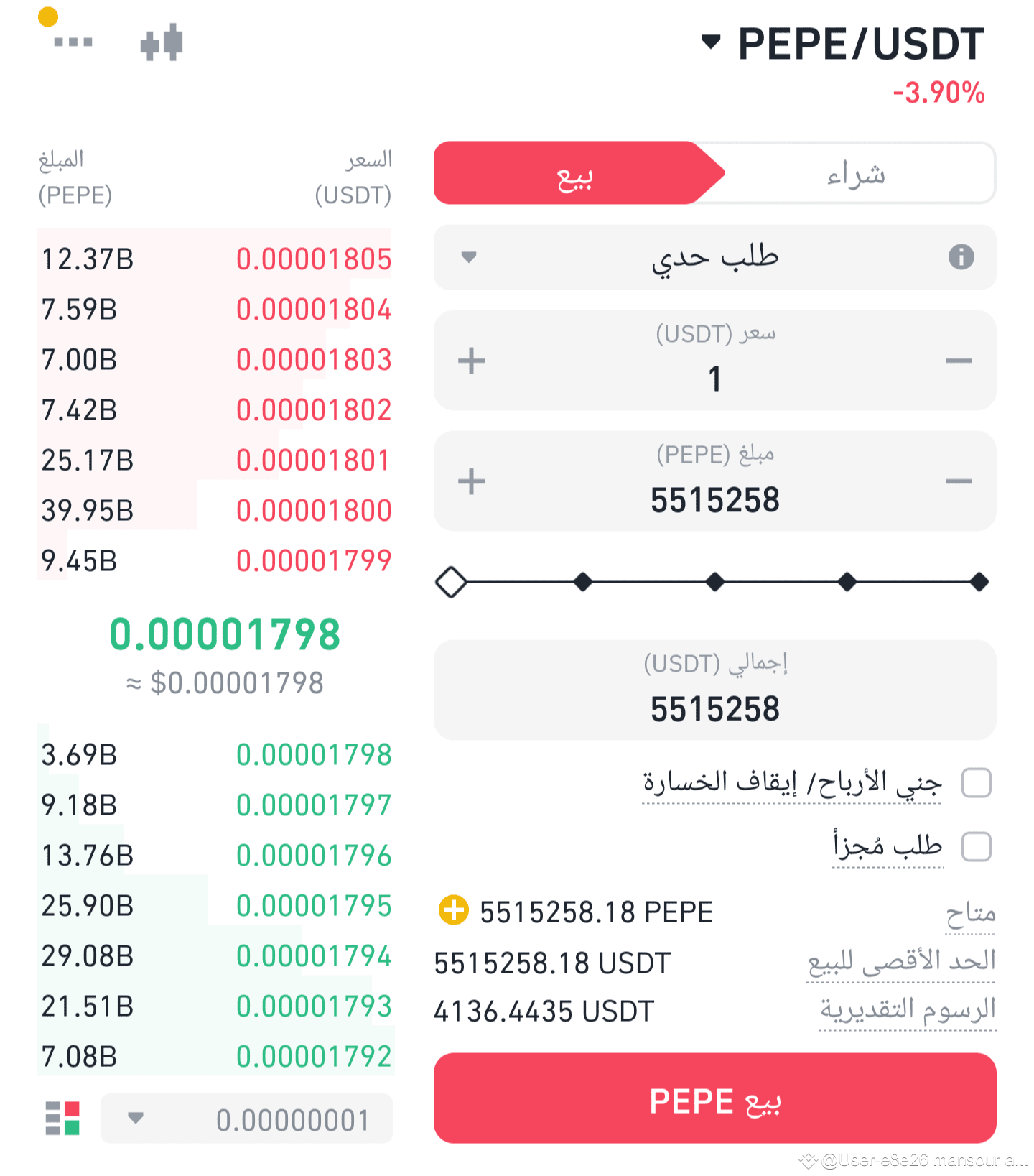The height and width of the screenshot is (1176, 1034).
Task: Decrease the PEPE amount with the minus stepper
Action: [959, 481]
